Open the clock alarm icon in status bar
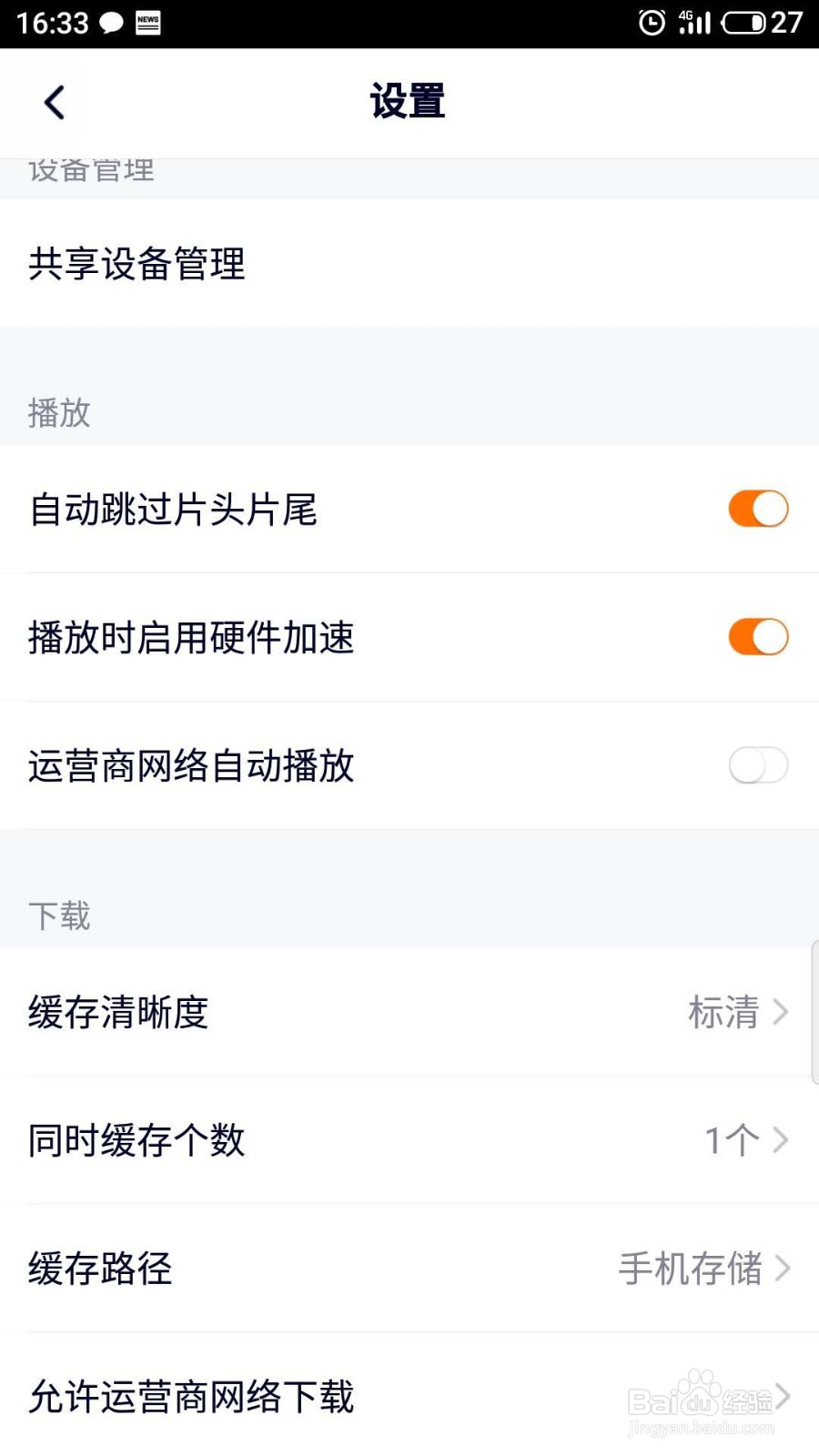 tap(653, 23)
